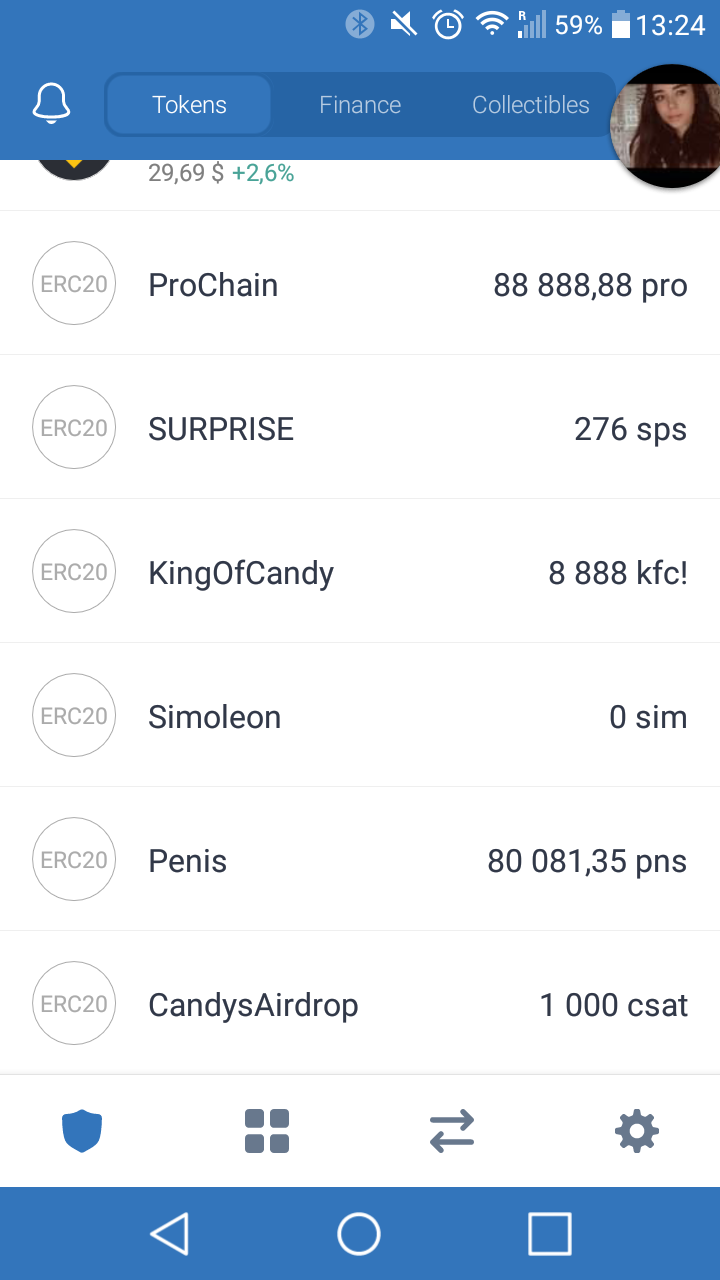
Task: Open the four-squares grid tab
Action: [x=267, y=1131]
